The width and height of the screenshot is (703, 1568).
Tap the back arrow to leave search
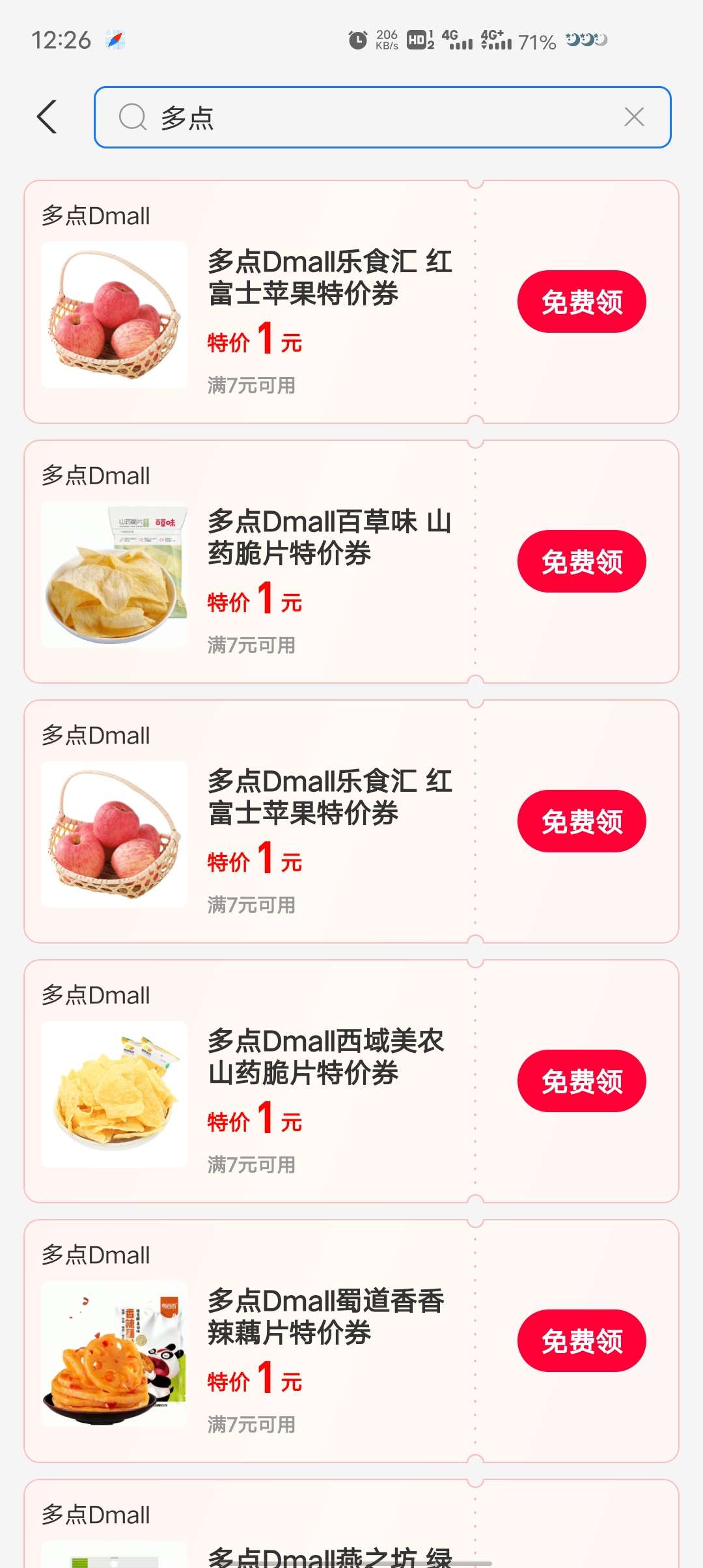click(x=47, y=118)
